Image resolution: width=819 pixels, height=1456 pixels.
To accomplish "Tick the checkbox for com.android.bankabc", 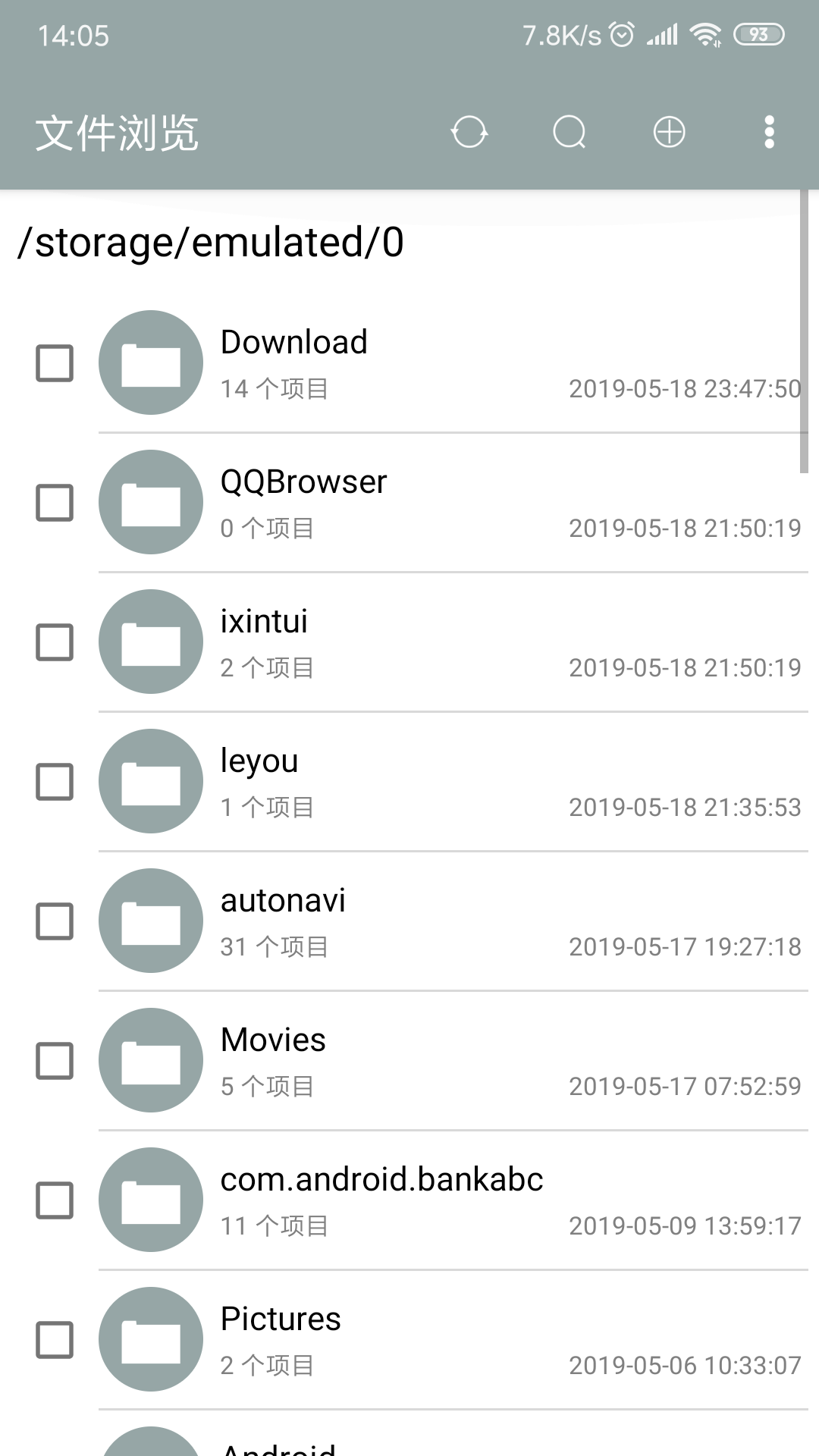I will tap(55, 1200).
